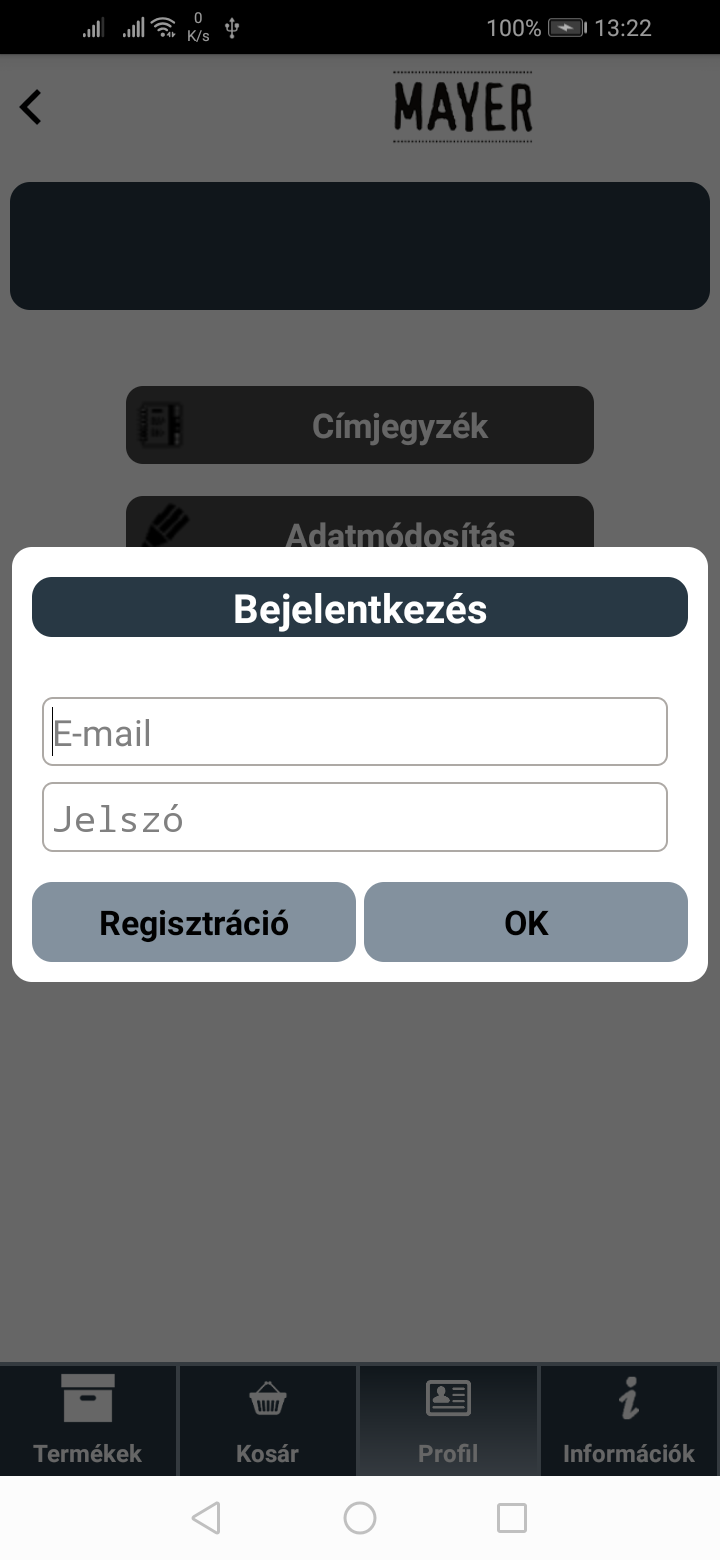Go back with the top-left arrow
Screen dimensions: 720x1560
[31, 107]
